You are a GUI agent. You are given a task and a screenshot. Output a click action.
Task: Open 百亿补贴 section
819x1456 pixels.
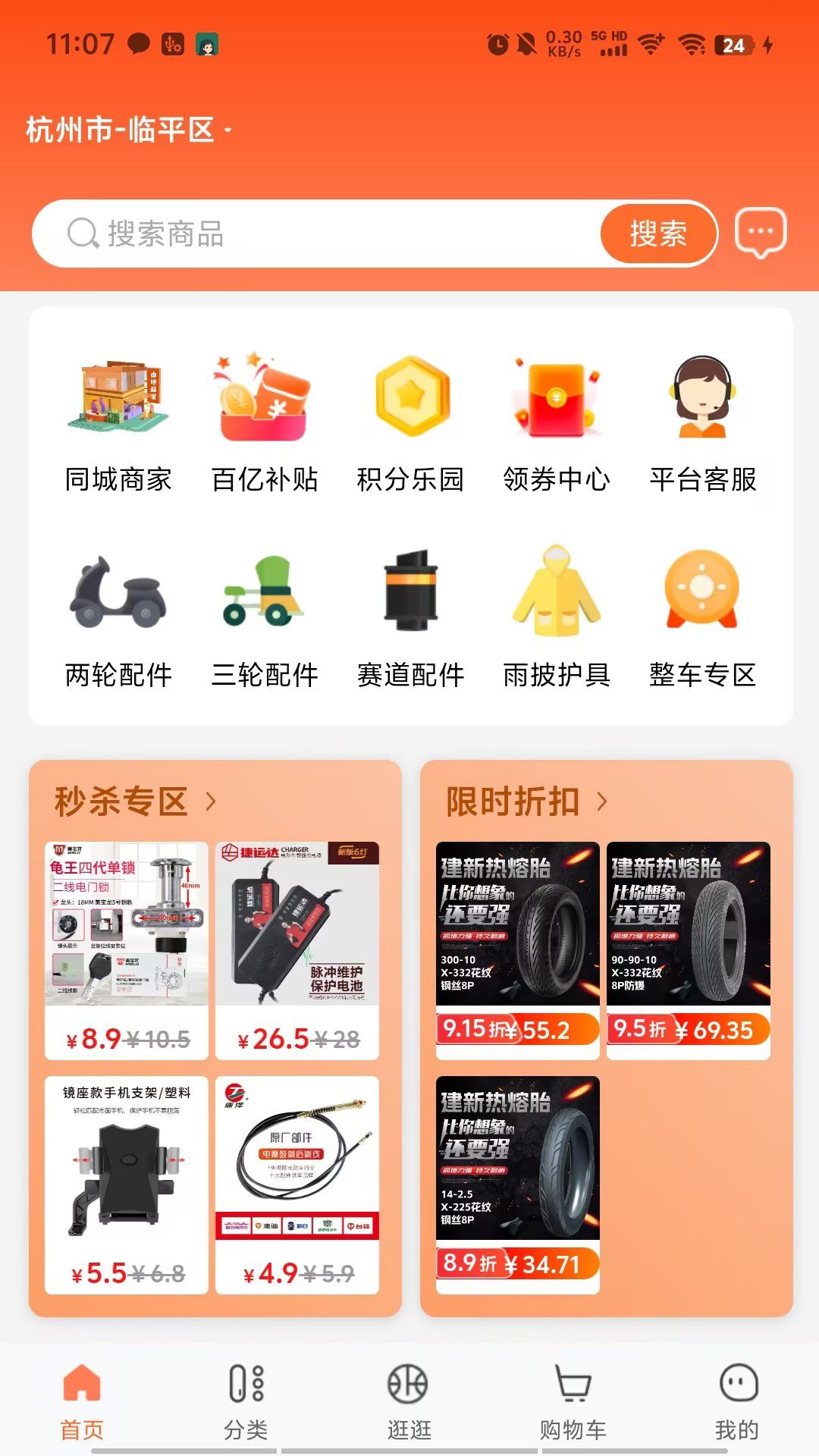264,426
